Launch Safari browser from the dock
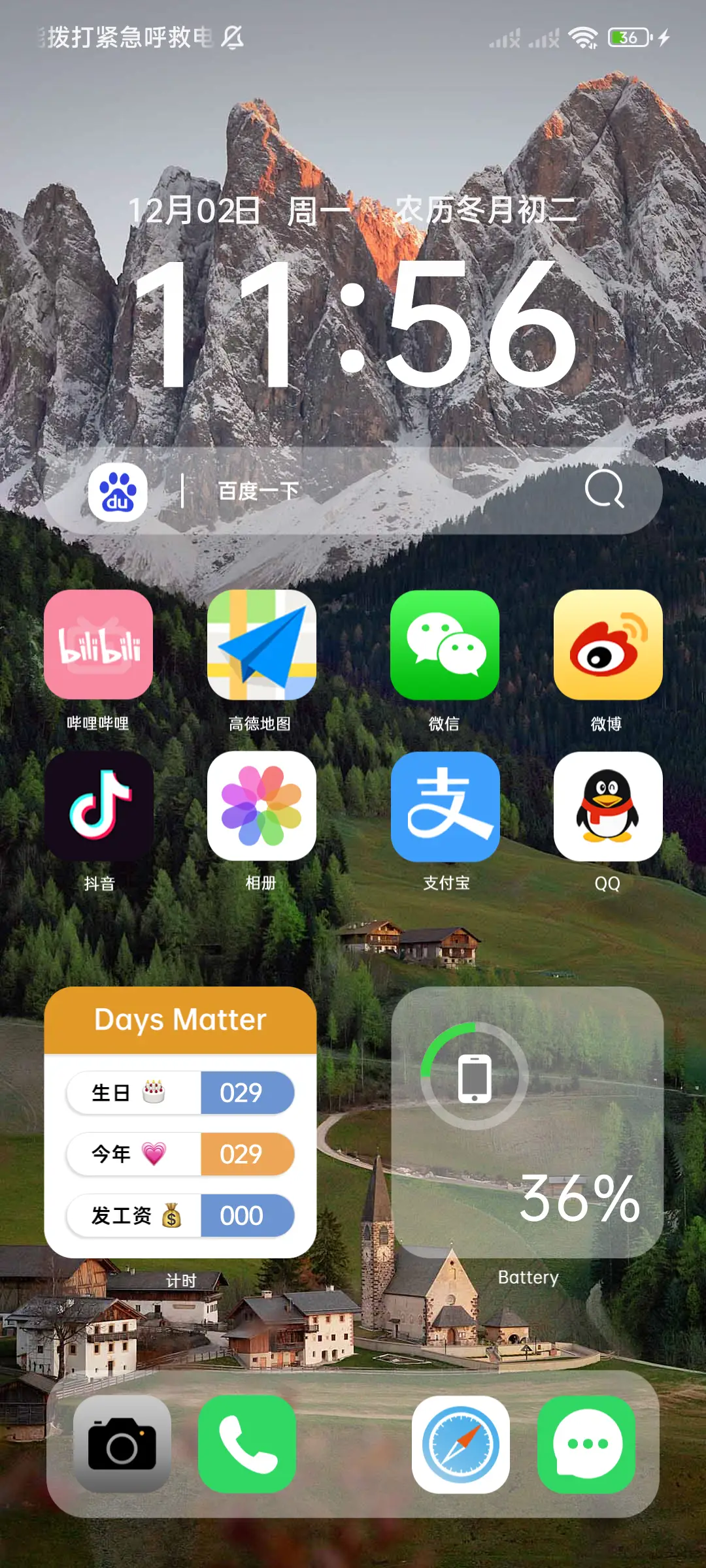Viewport: 706px width, 1568px height. click(460, 1445)
